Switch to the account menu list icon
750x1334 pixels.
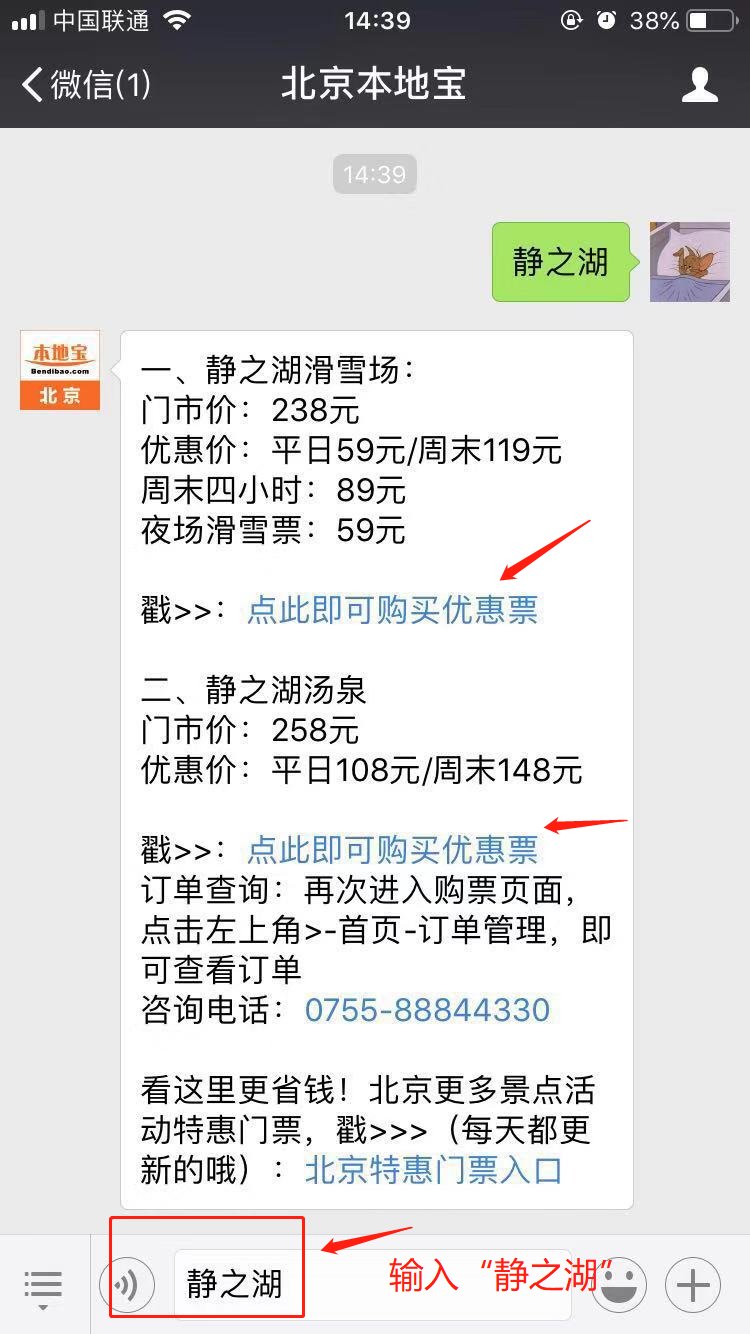43,1285
